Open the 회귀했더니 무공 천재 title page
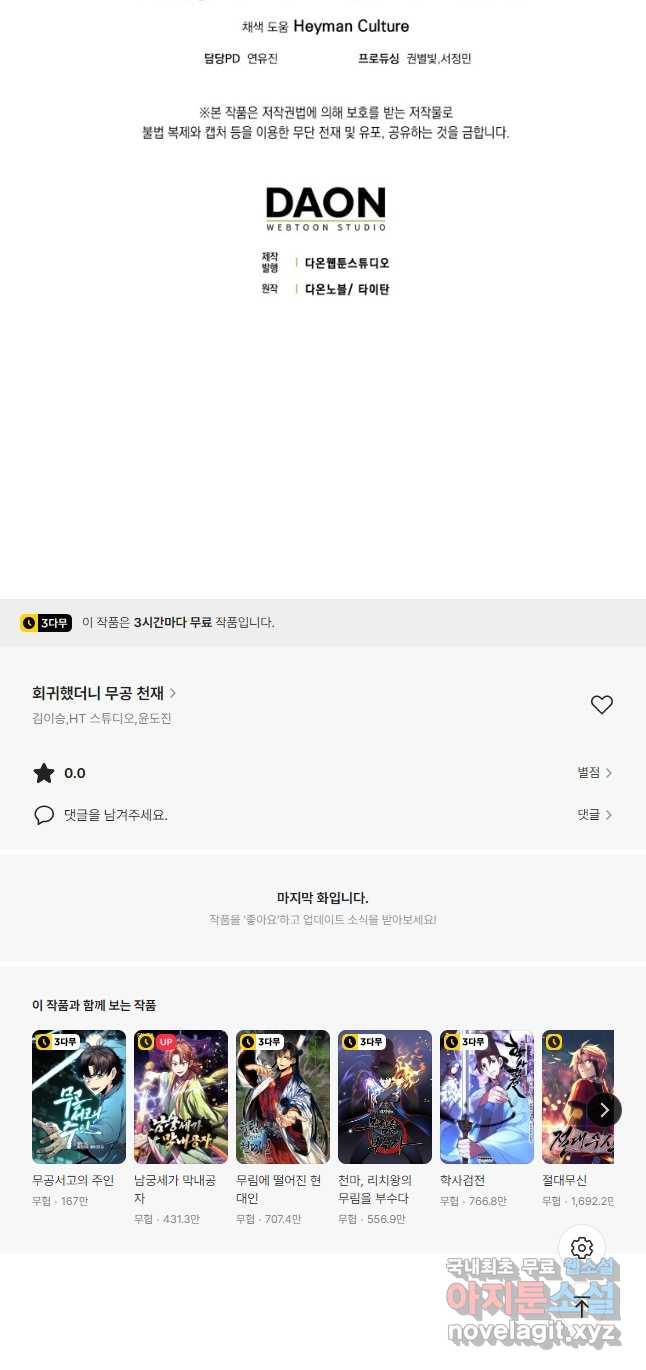 (x=104, y=693)
